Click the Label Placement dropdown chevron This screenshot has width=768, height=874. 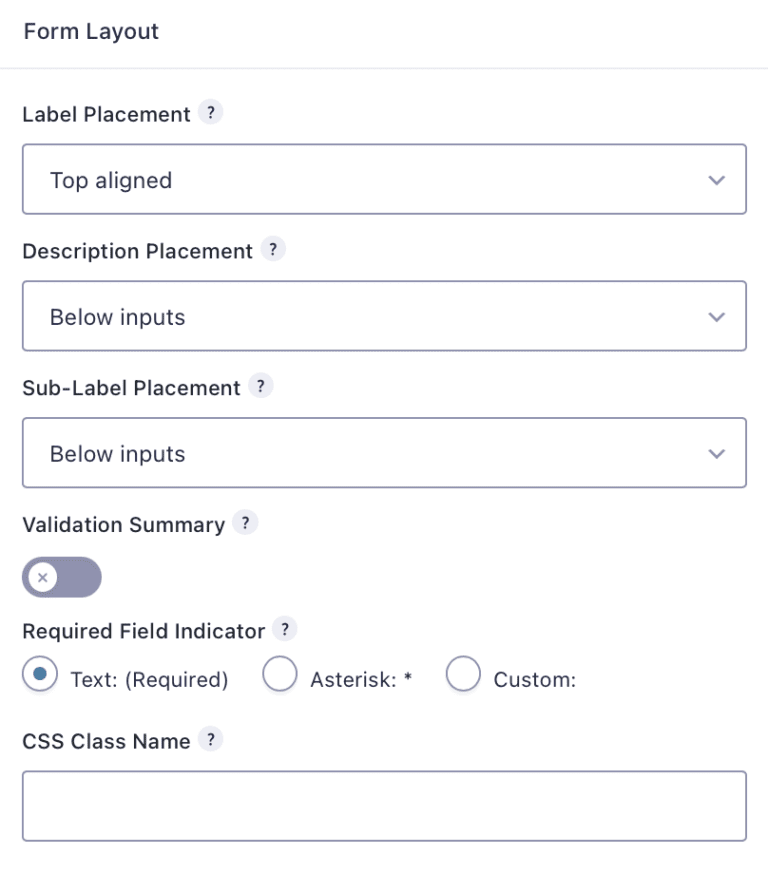point(716,180)
